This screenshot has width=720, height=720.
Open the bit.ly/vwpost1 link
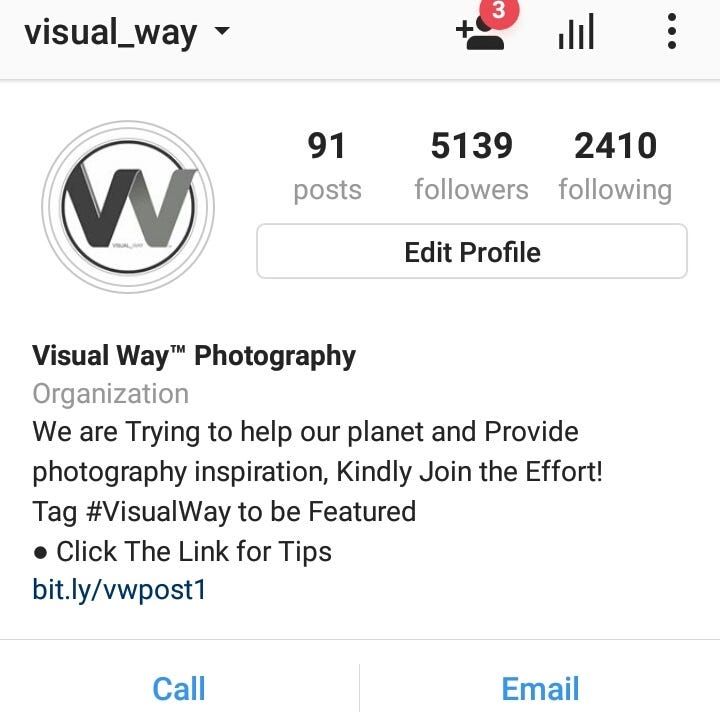(x=119, y=589)
